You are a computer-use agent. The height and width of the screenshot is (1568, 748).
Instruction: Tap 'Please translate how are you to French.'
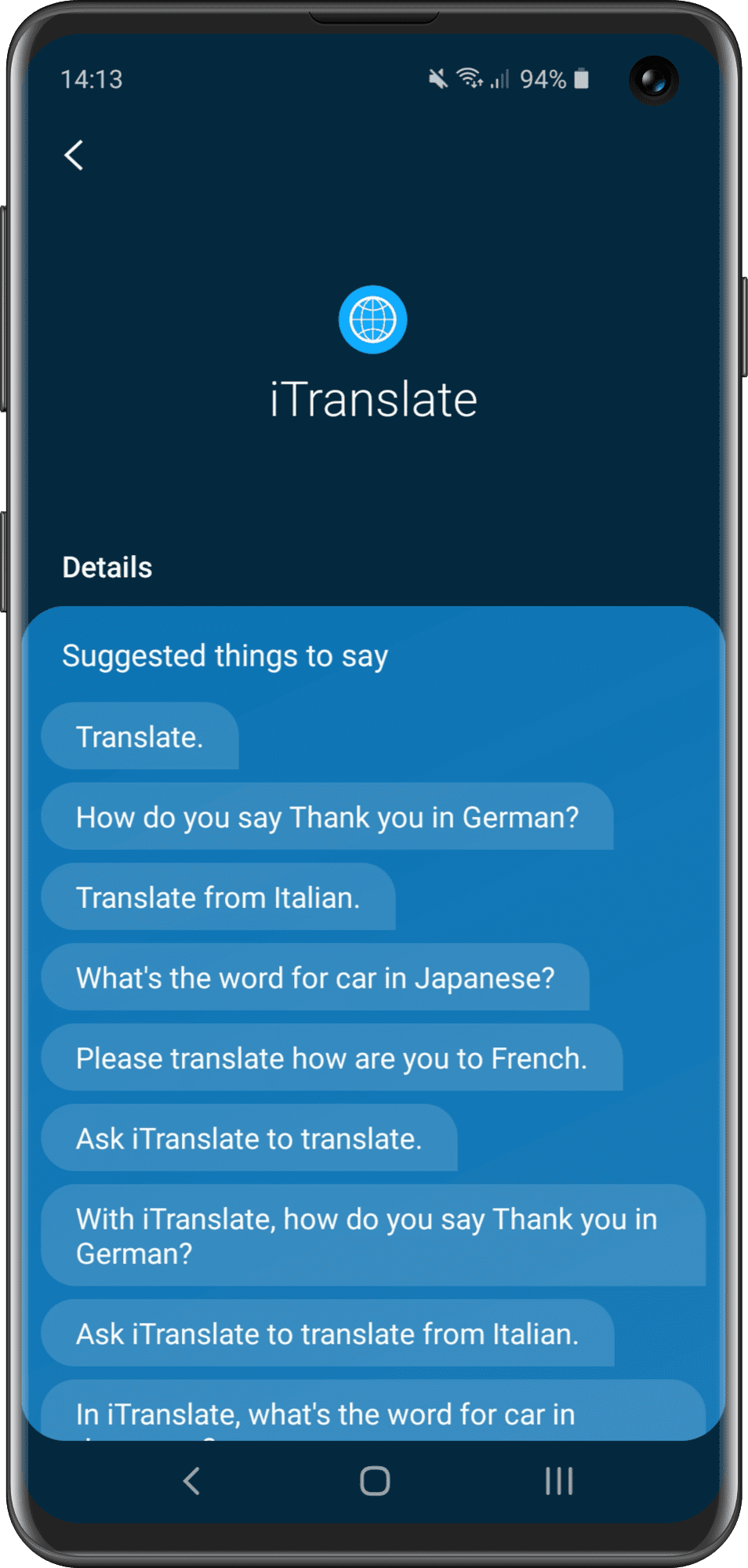pos(332,1058)
